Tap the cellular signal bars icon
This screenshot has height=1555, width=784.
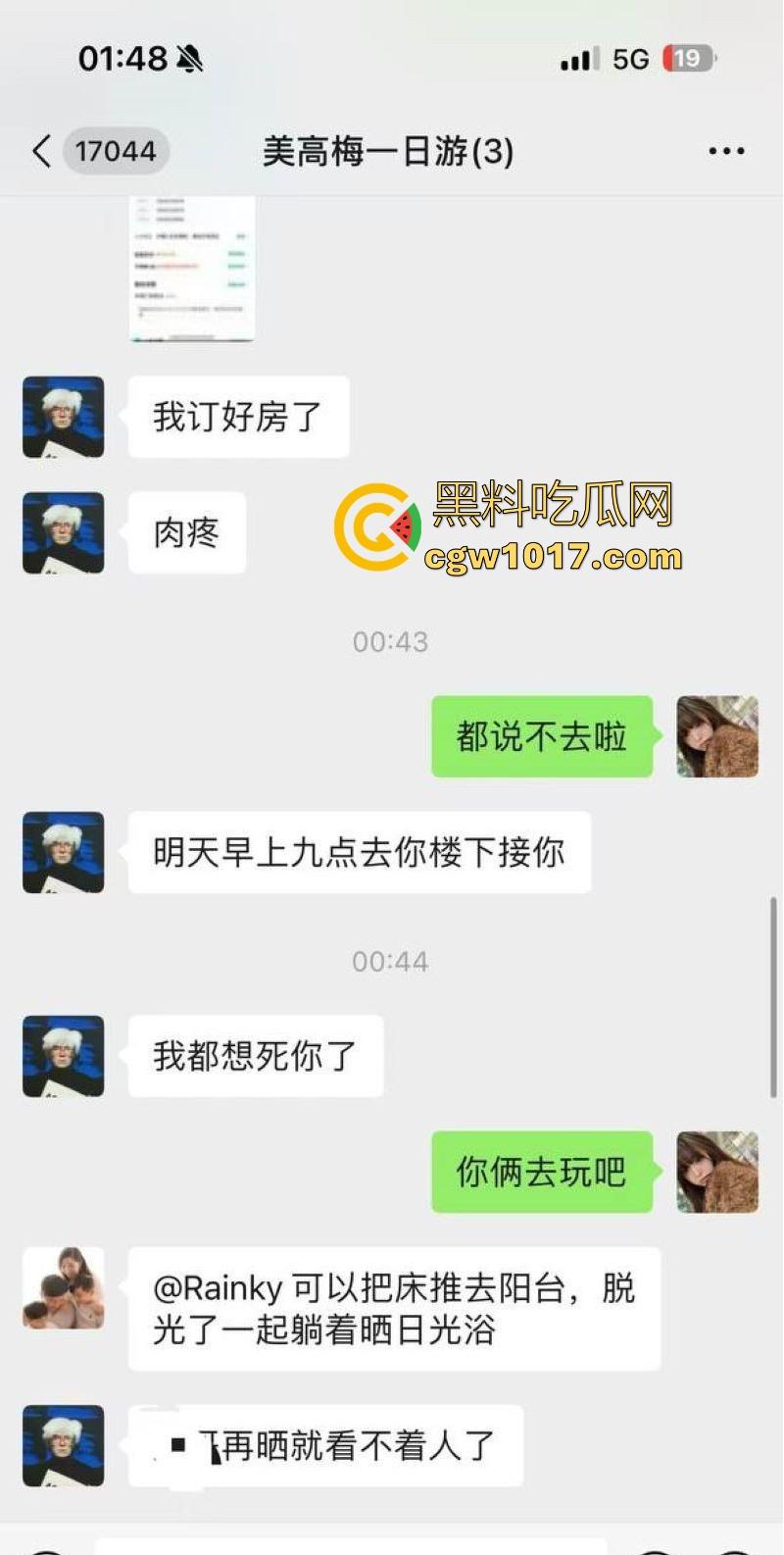click(577, 59)
